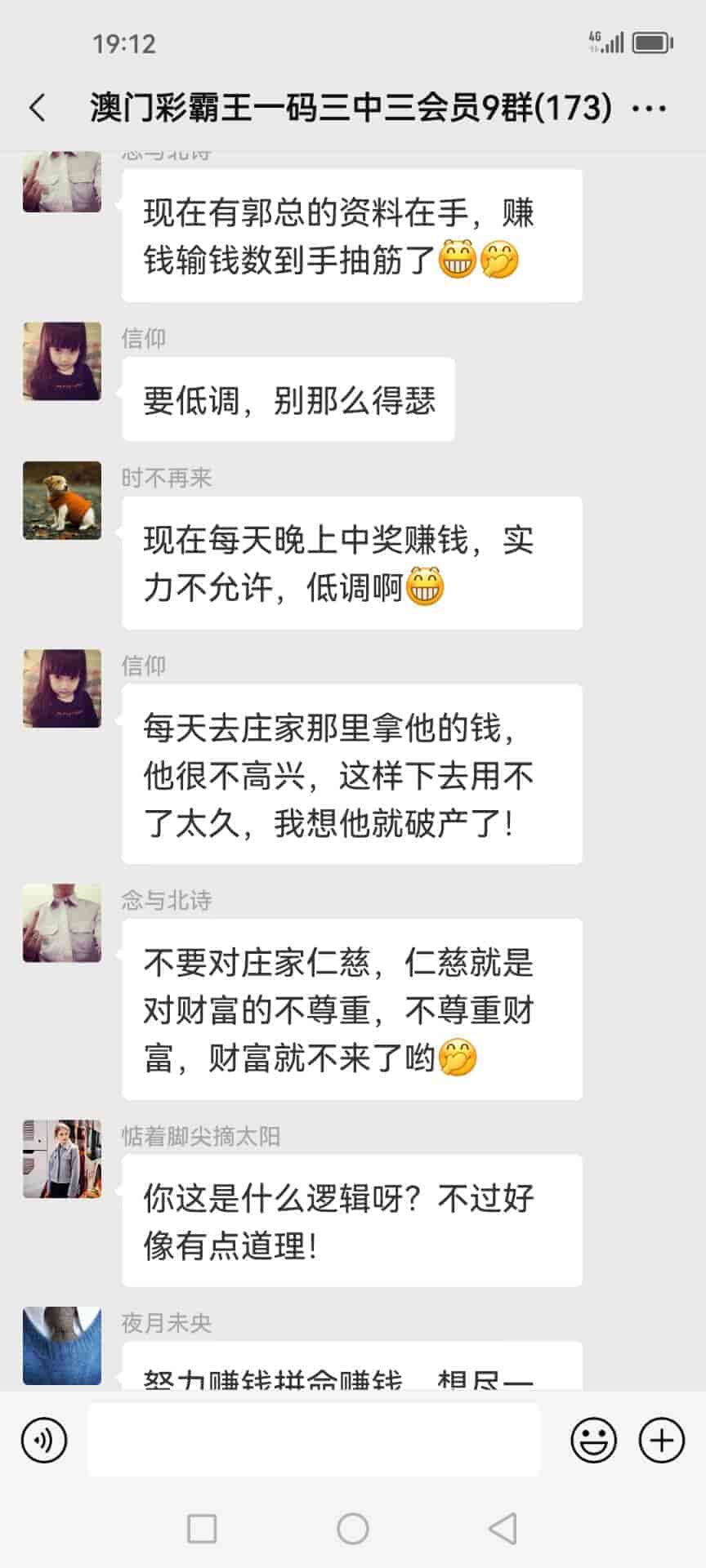Open 念与北诗's avatar beside 不要对庄家仁慈 message
This screenshot has height=1568, width=706.
tap(62, 923)
